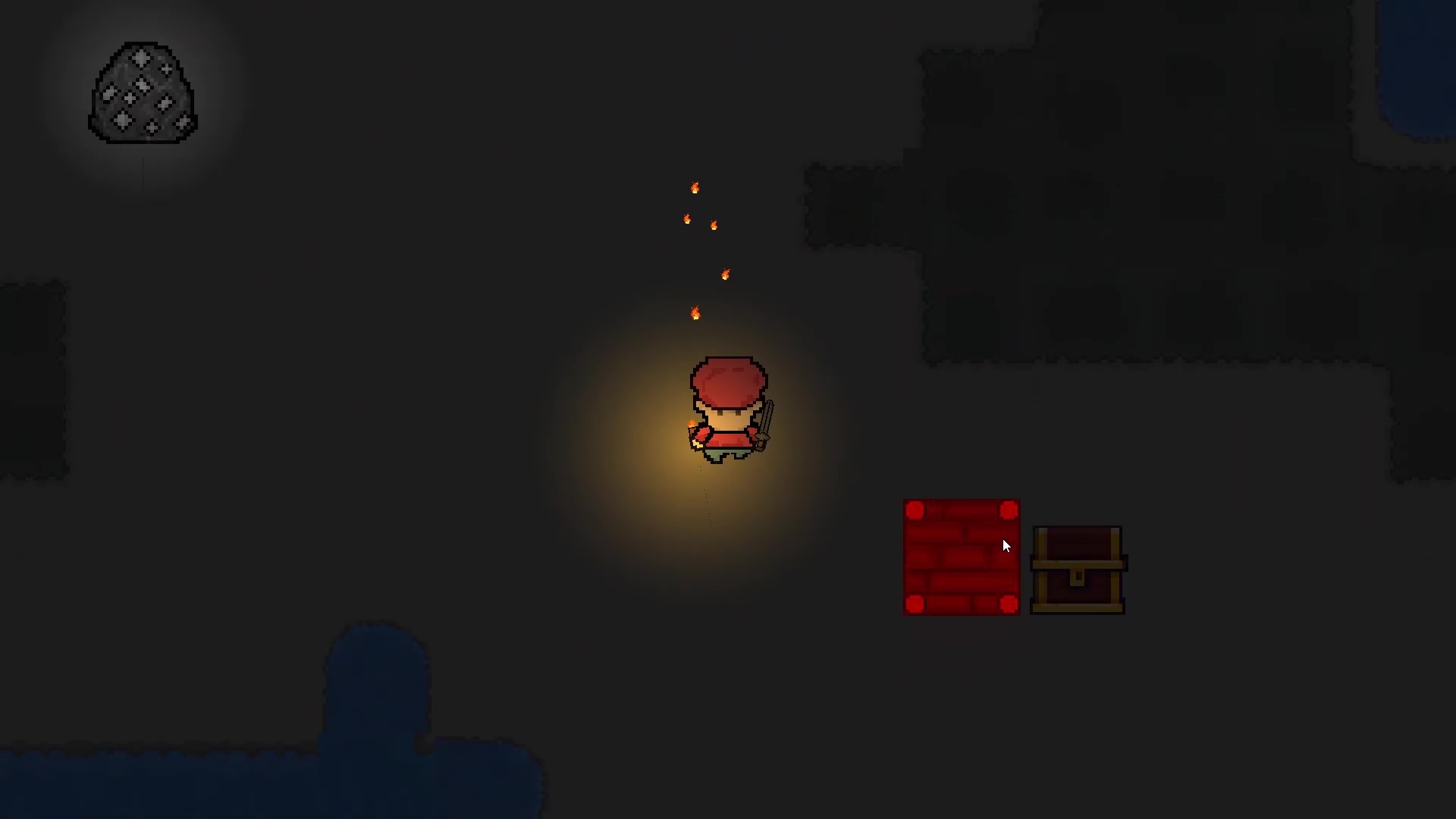
Task: Open the wooden treasure chest
Action: (x=1078, y=570)
